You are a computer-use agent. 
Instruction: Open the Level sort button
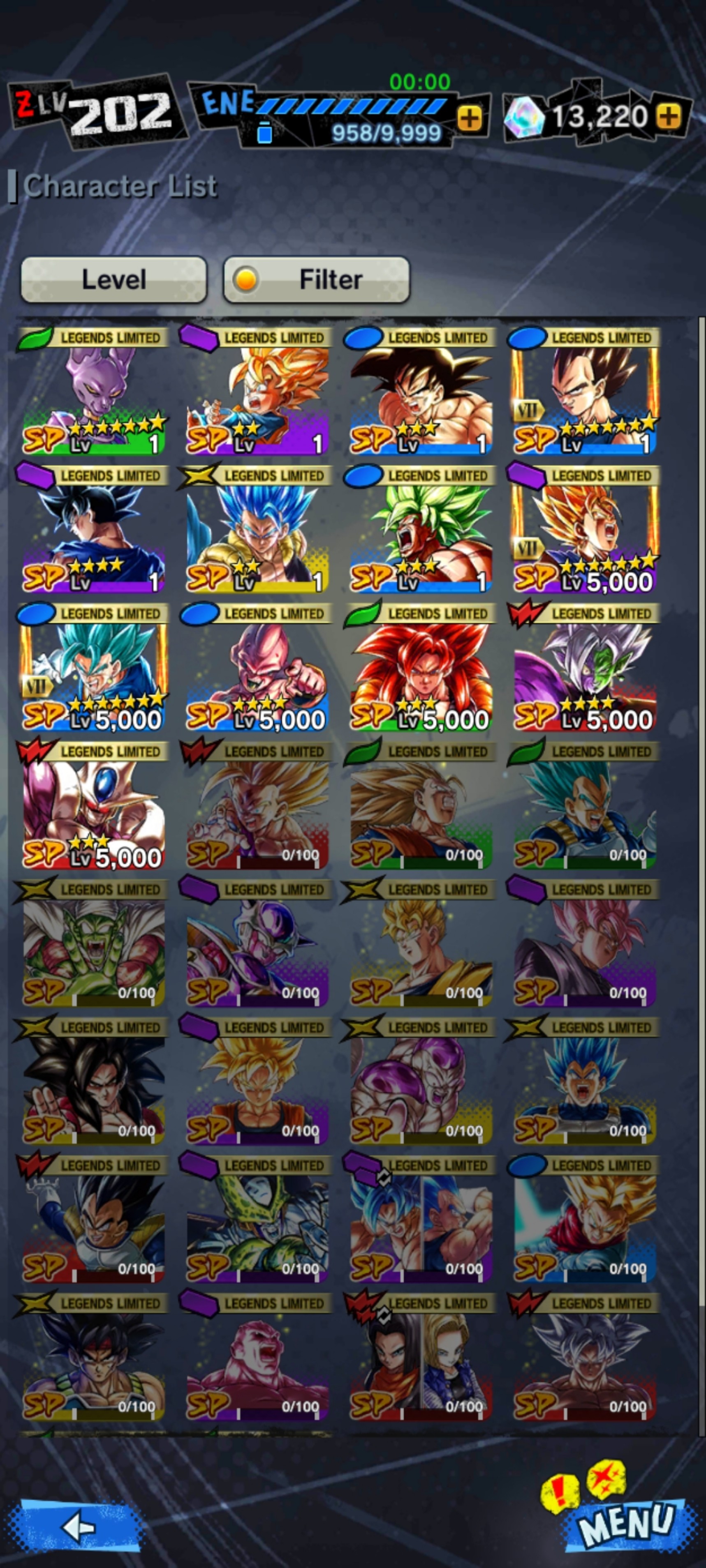point(114,279)
